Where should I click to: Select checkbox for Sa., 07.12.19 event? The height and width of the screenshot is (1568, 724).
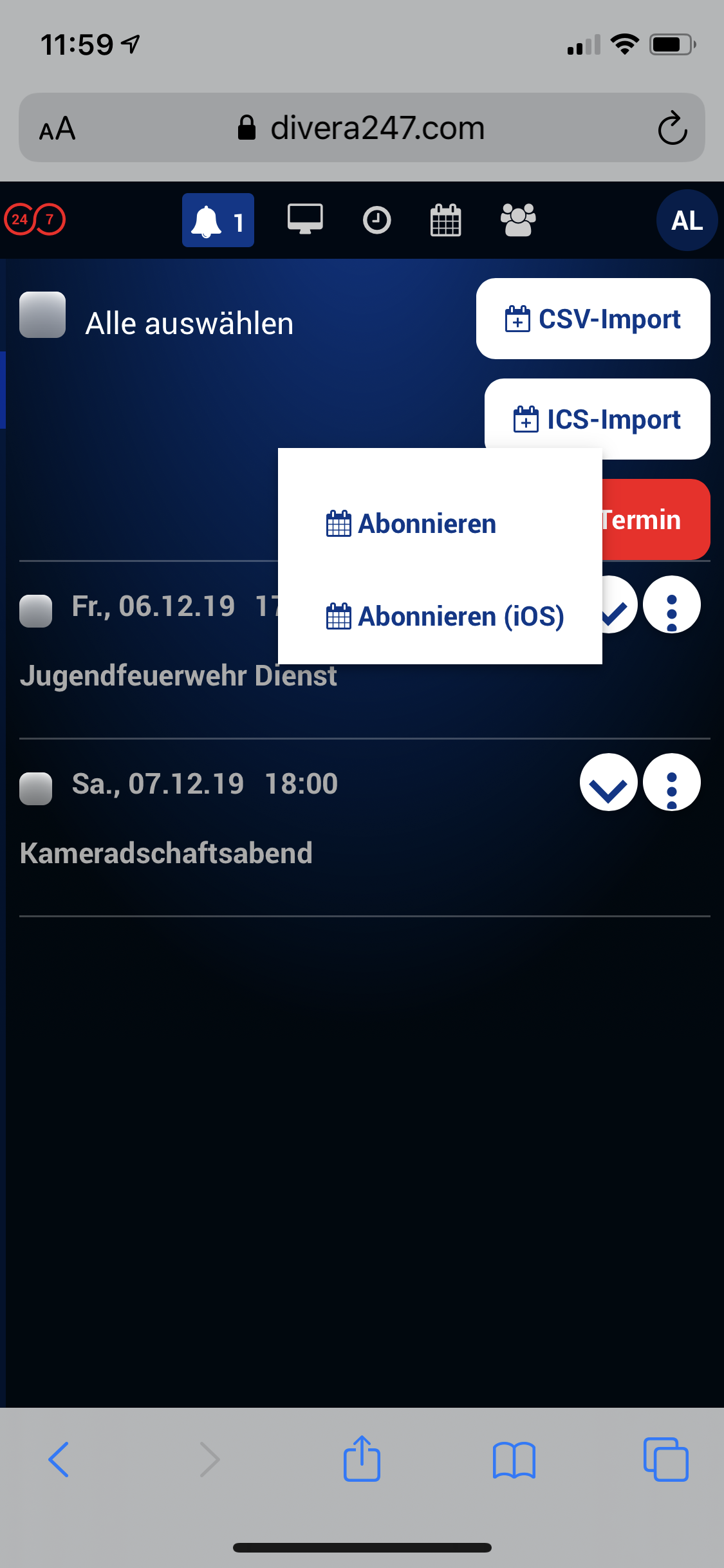[36, 789]
